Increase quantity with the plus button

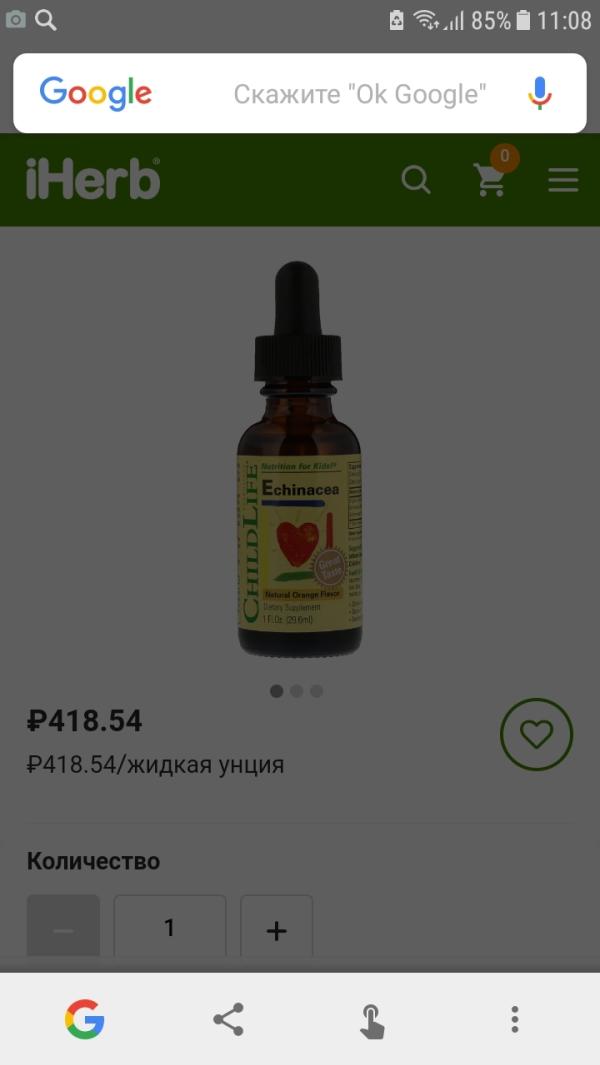pyautogui.click(x=277, y=930)
